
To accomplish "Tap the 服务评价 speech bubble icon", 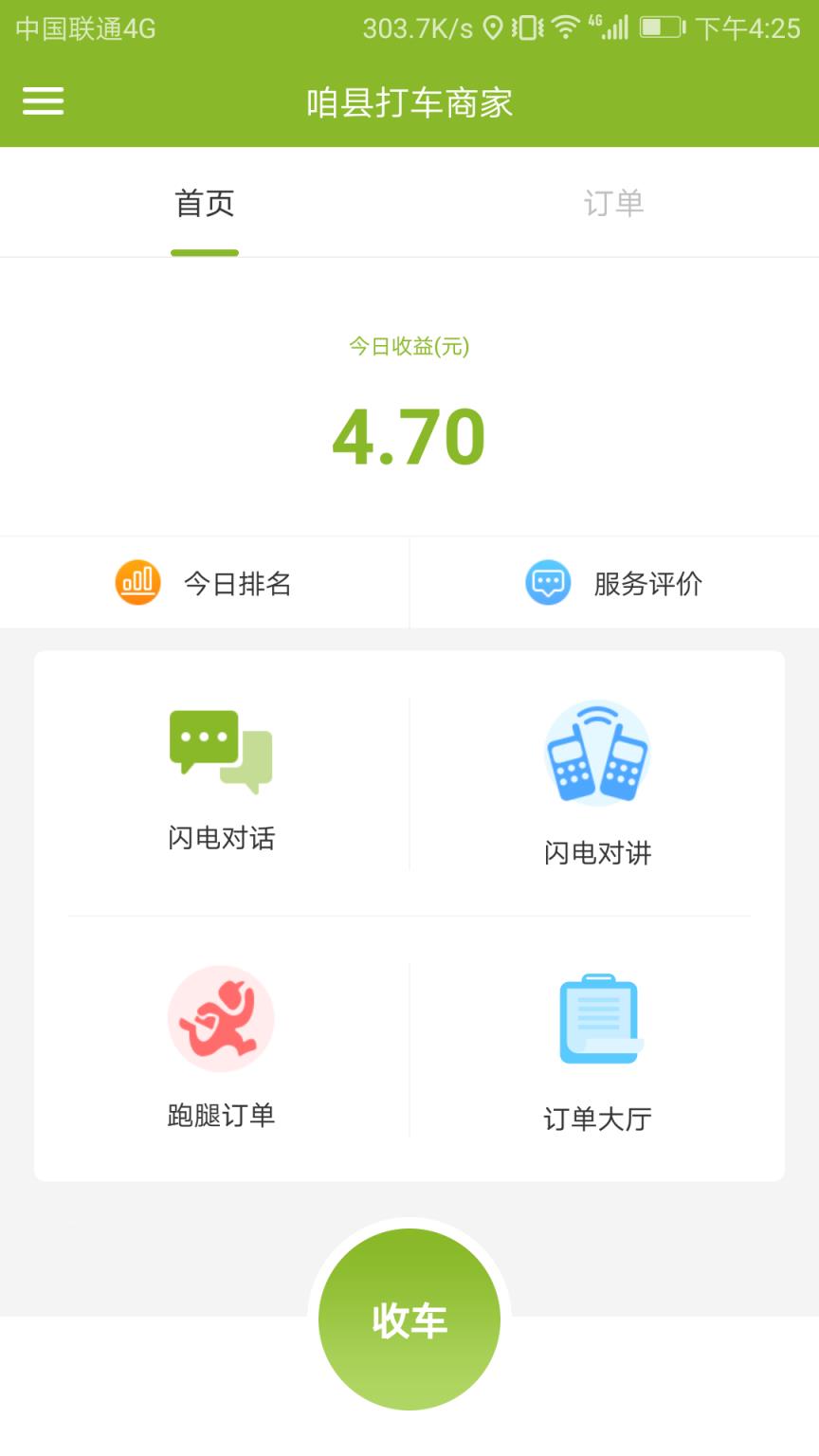I will (x=548, y=583).
